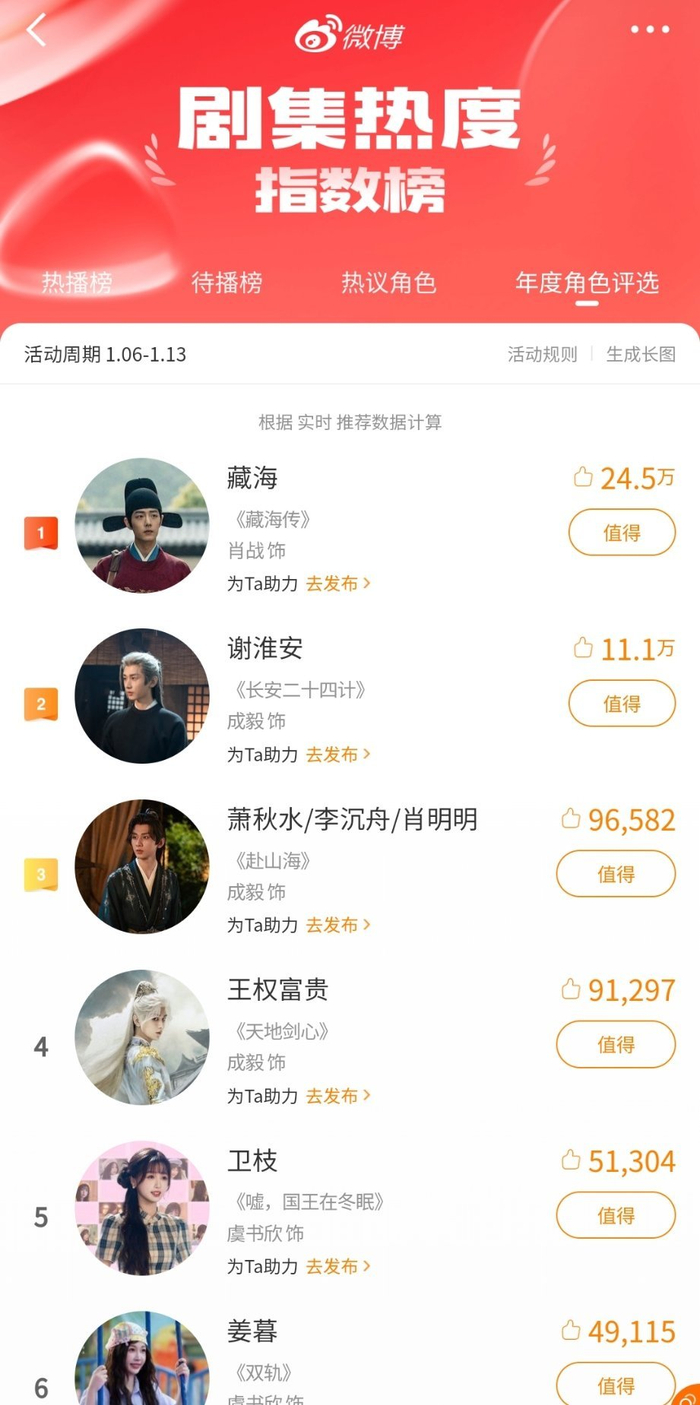Image resolution: width=700 pixels, height=1405 pixels.
Task: Tap 去发布 under 王权富贵
Action: click(x=338, y=1096)
